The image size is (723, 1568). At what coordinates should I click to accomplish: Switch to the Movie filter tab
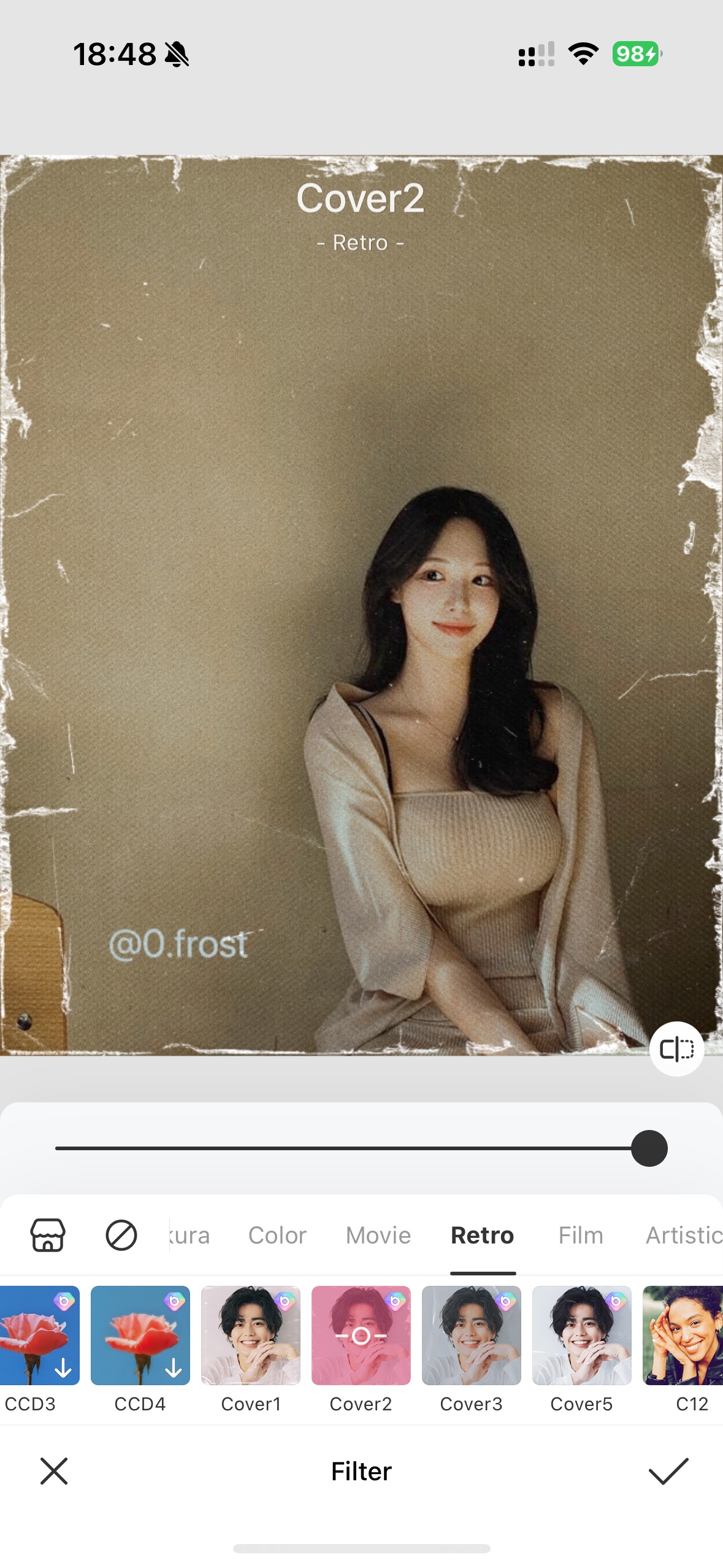(378, 1235)
